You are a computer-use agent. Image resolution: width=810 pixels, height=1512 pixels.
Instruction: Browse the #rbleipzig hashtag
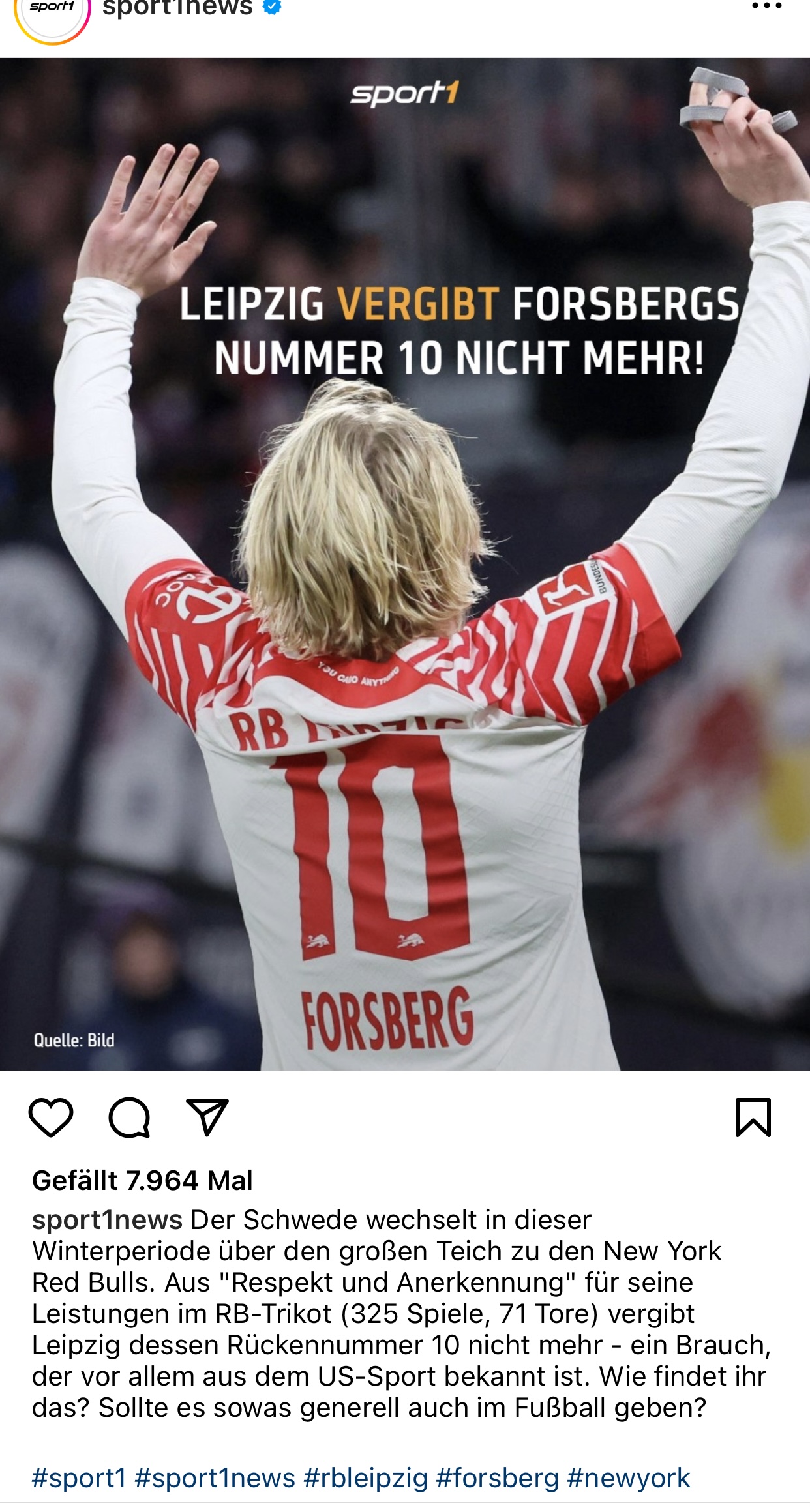pyautogui.click(x=366, y=1478)
